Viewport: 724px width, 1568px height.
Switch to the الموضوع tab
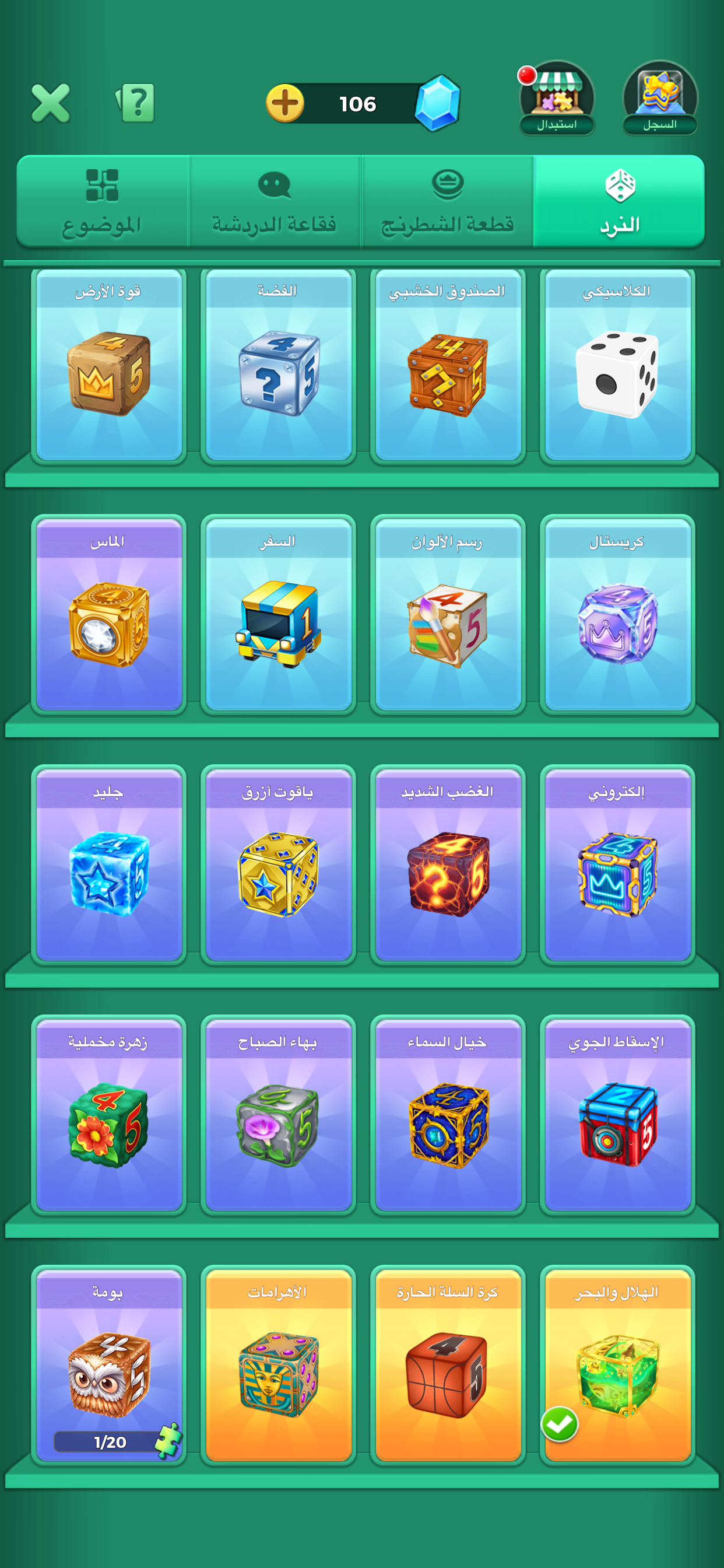pyautogui.click(x=102, y=201)
